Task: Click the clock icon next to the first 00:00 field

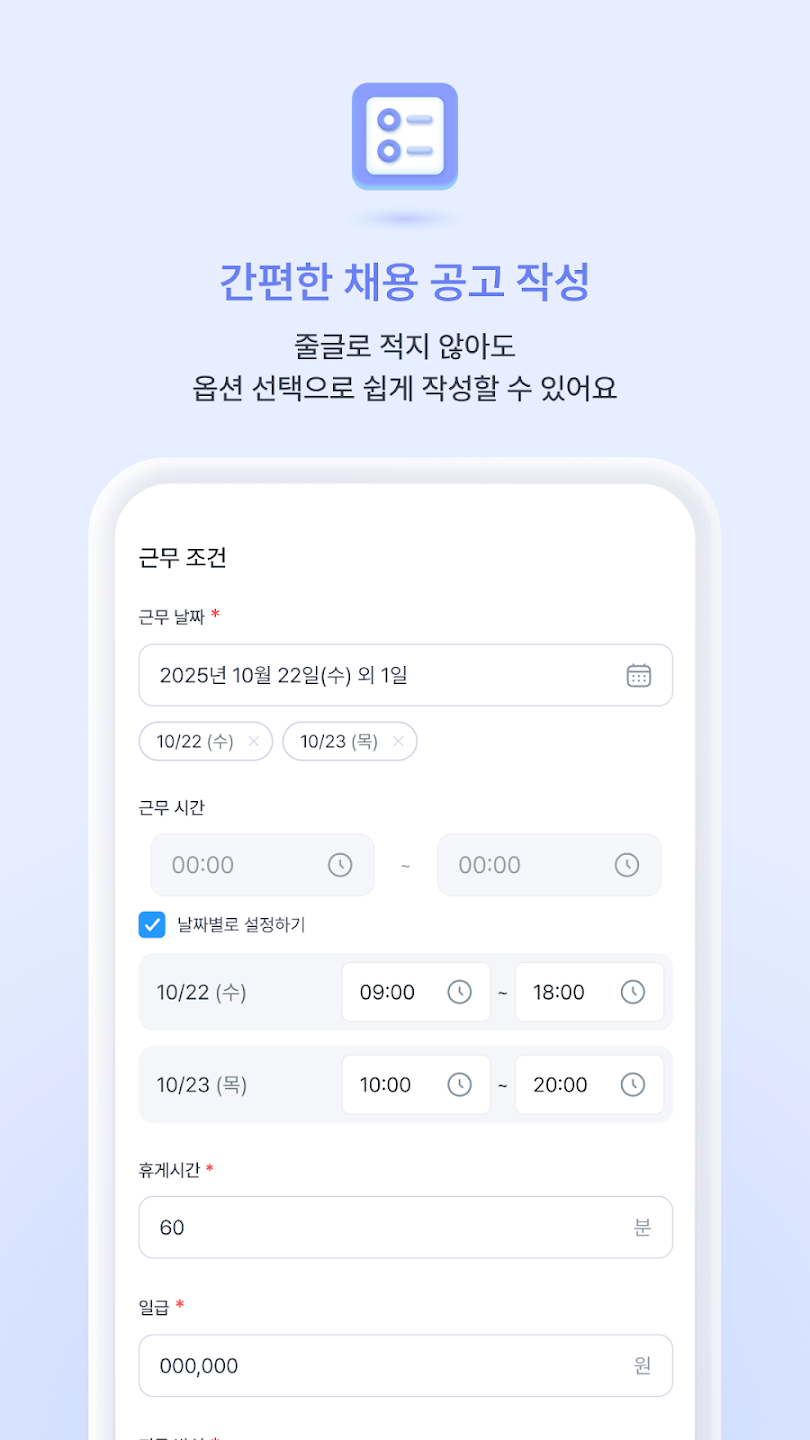Action: click(x=339, y=864)
